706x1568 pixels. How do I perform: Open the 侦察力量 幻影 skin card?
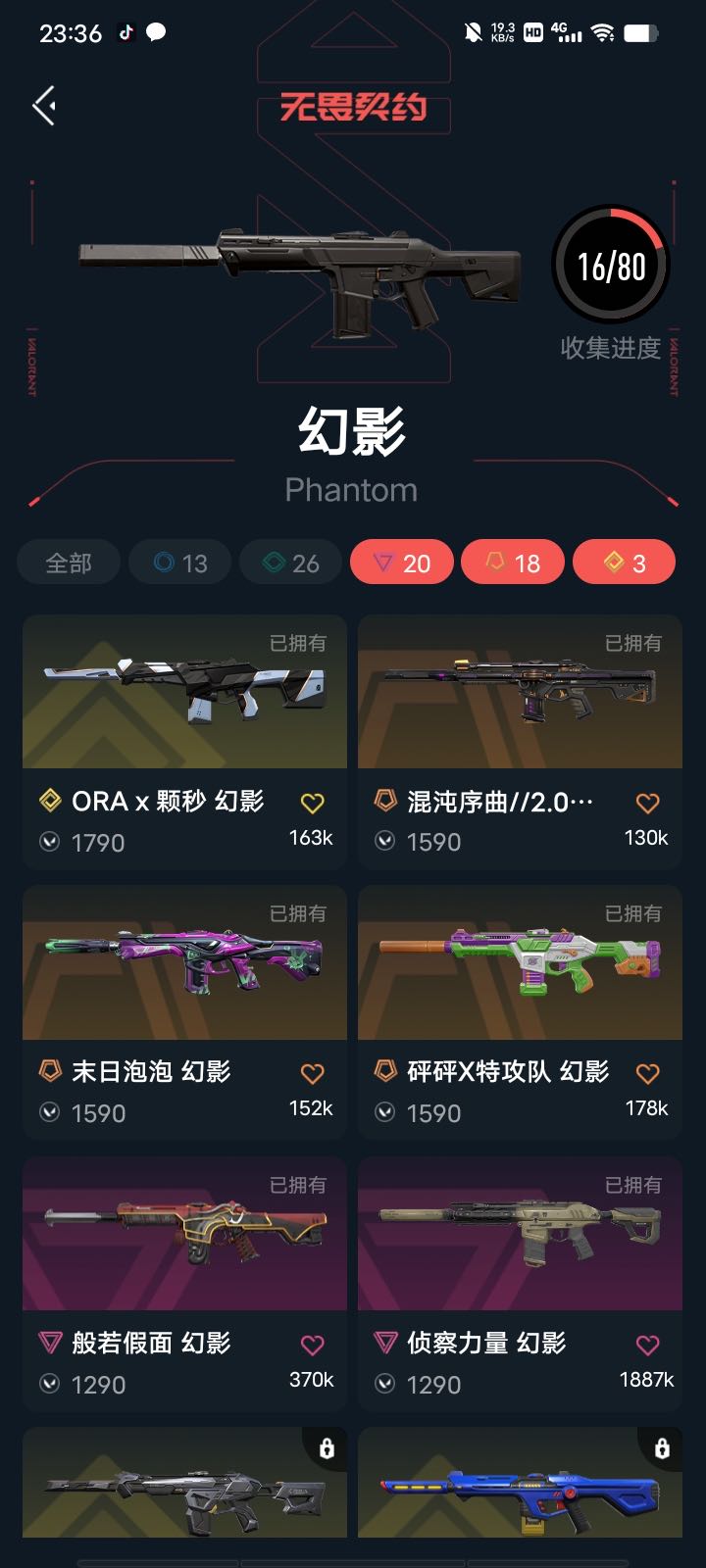(520, 1235)
